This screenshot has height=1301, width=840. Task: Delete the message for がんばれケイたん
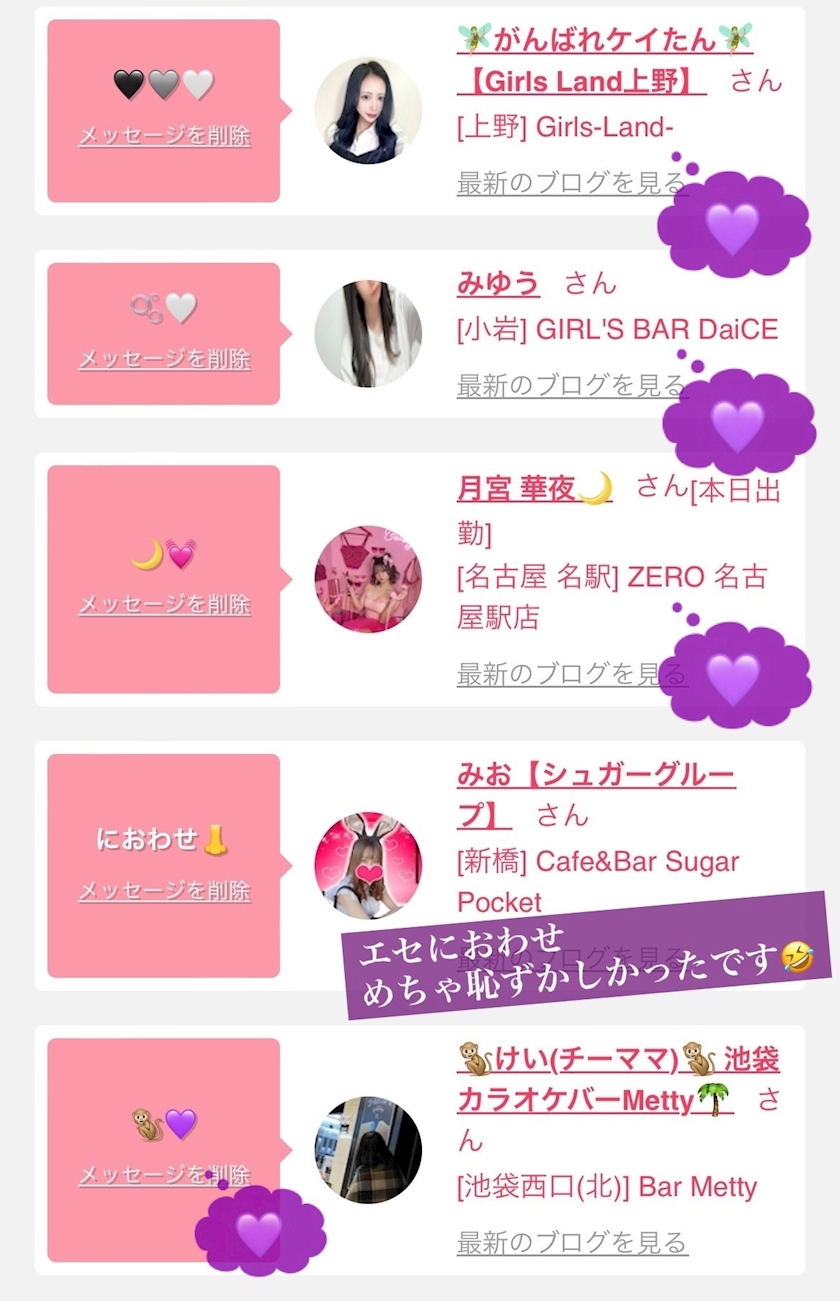164,136
